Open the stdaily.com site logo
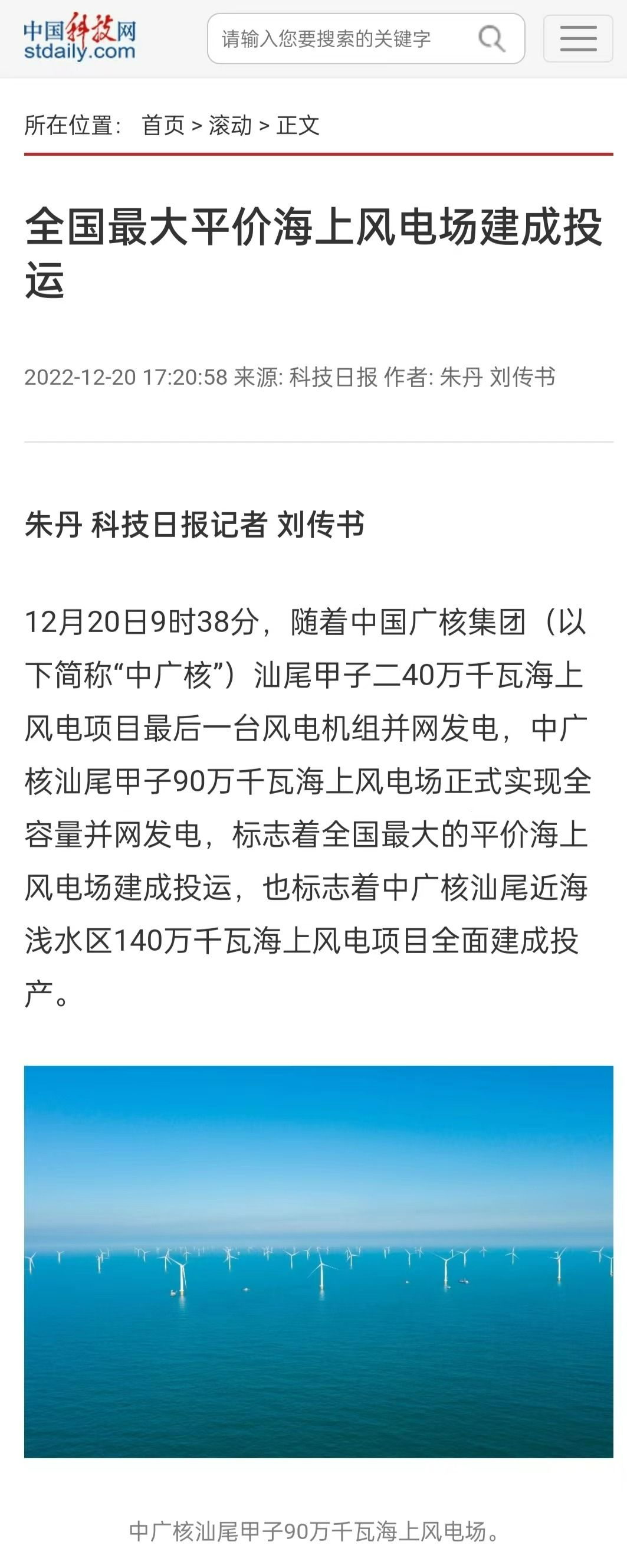This screenshot has width=627, height=1568. click(79, 39)
